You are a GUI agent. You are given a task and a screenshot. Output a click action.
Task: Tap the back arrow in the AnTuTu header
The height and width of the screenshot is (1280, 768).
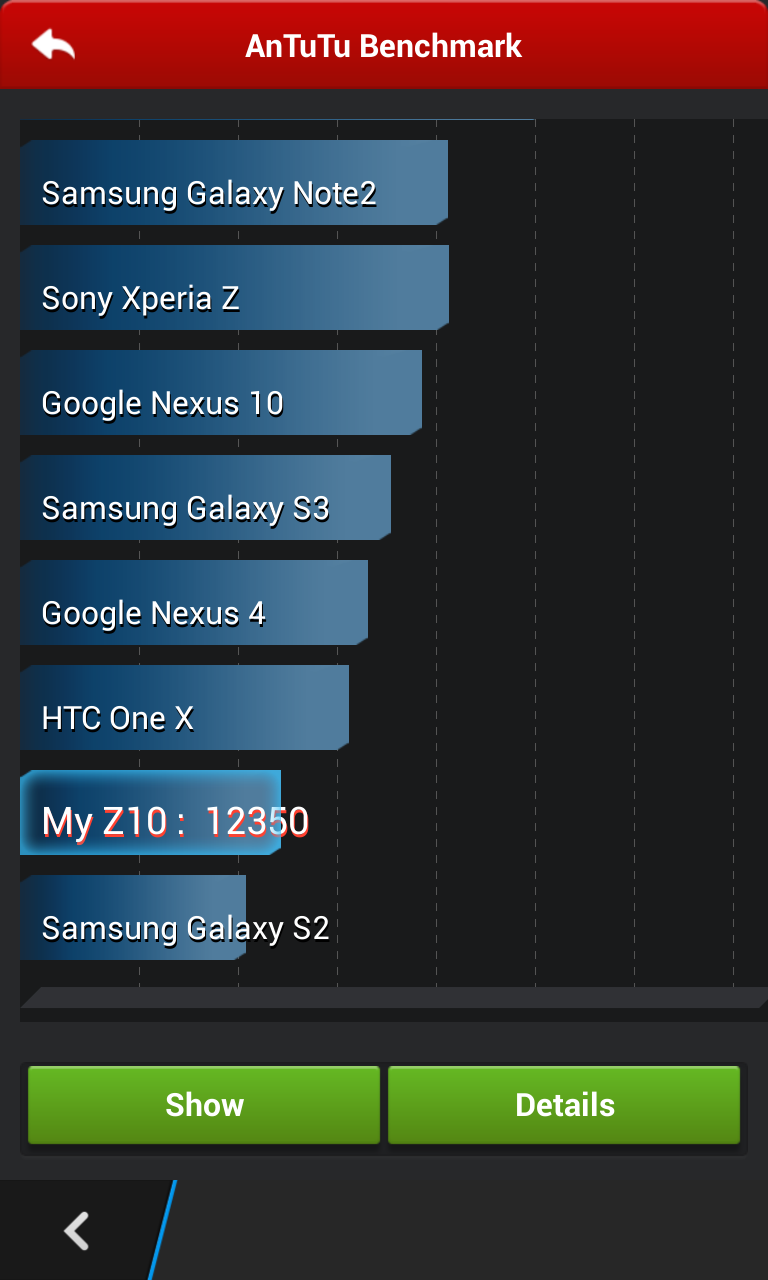tap(53, 45)
